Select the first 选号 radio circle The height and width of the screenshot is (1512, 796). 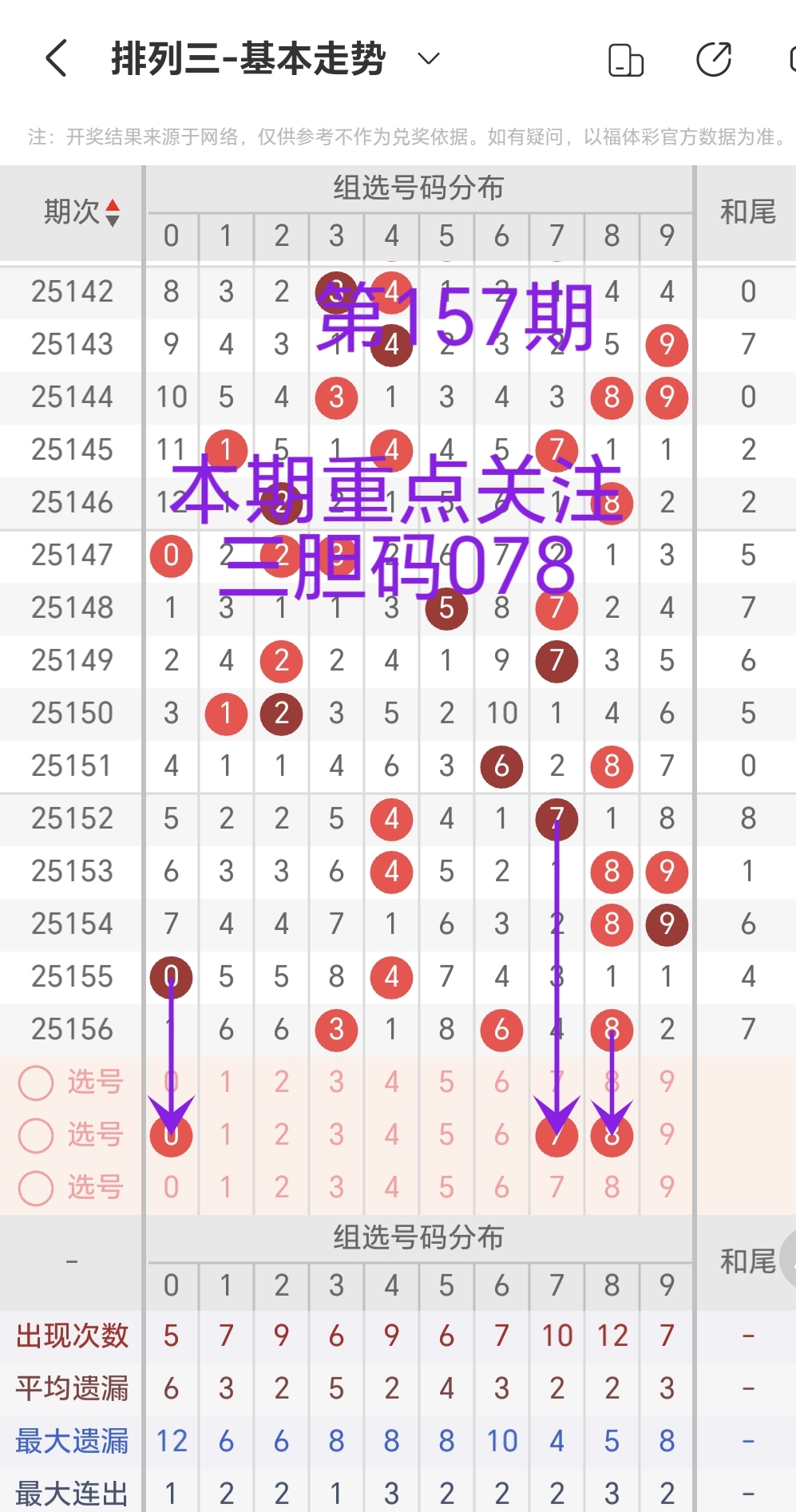[x=35, y=1082]
